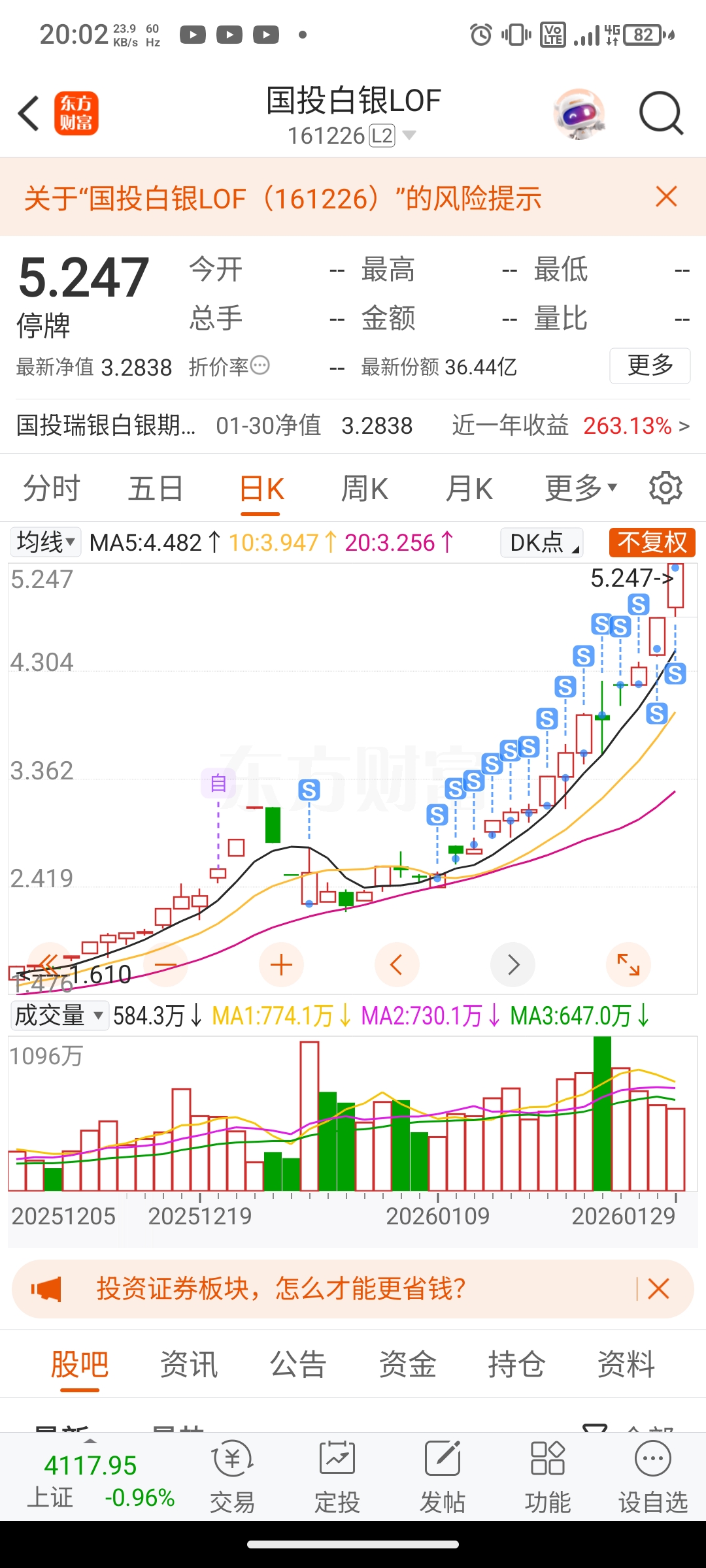
Task: Zoom in the K-line chart with plus
Action: click(x=281, y=965)
